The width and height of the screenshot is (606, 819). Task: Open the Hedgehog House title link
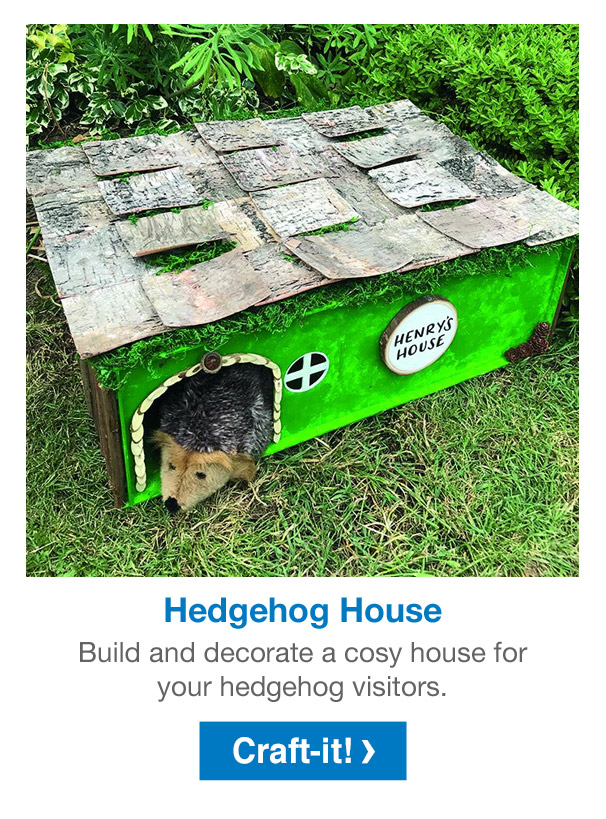point(302,610)
